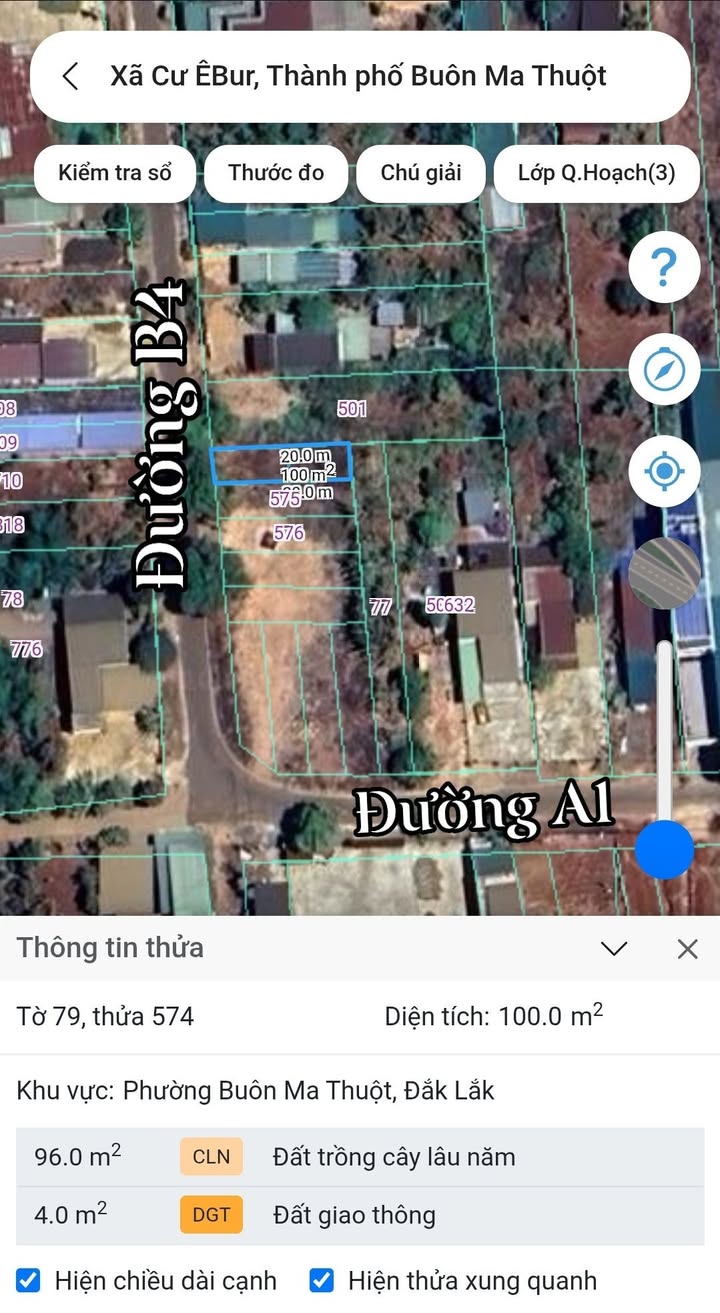Open the question mark help button
The image size is (720, 1313).
[x=664, y=268]
